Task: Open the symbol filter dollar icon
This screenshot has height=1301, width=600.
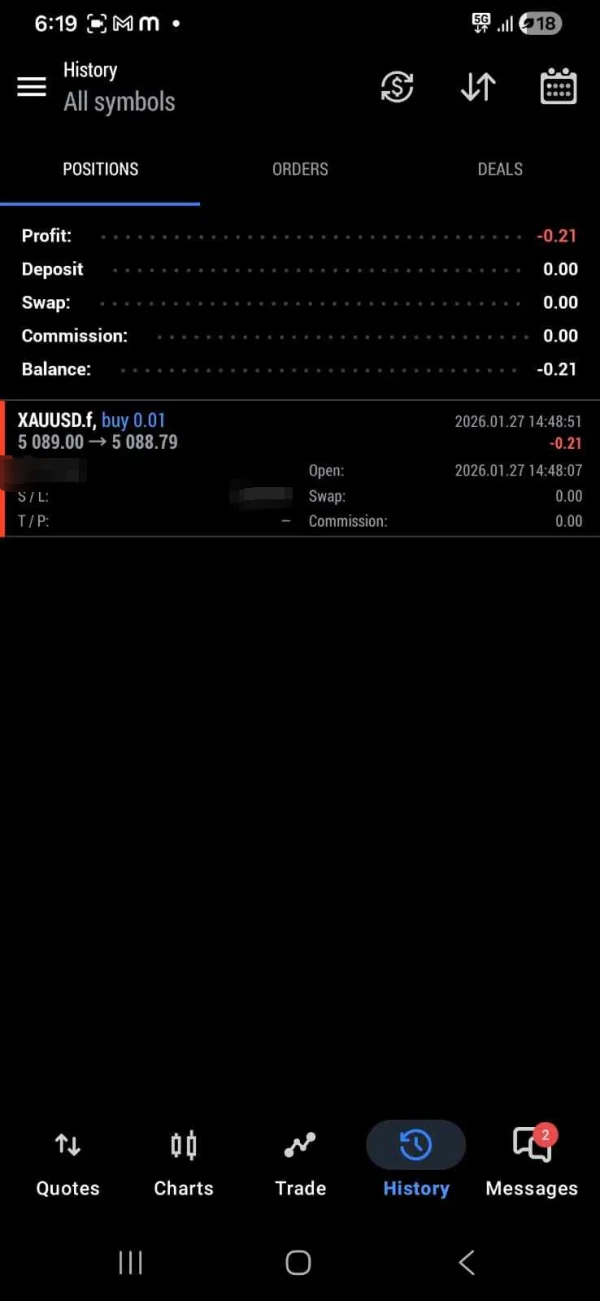Action: tap(397, 87)
